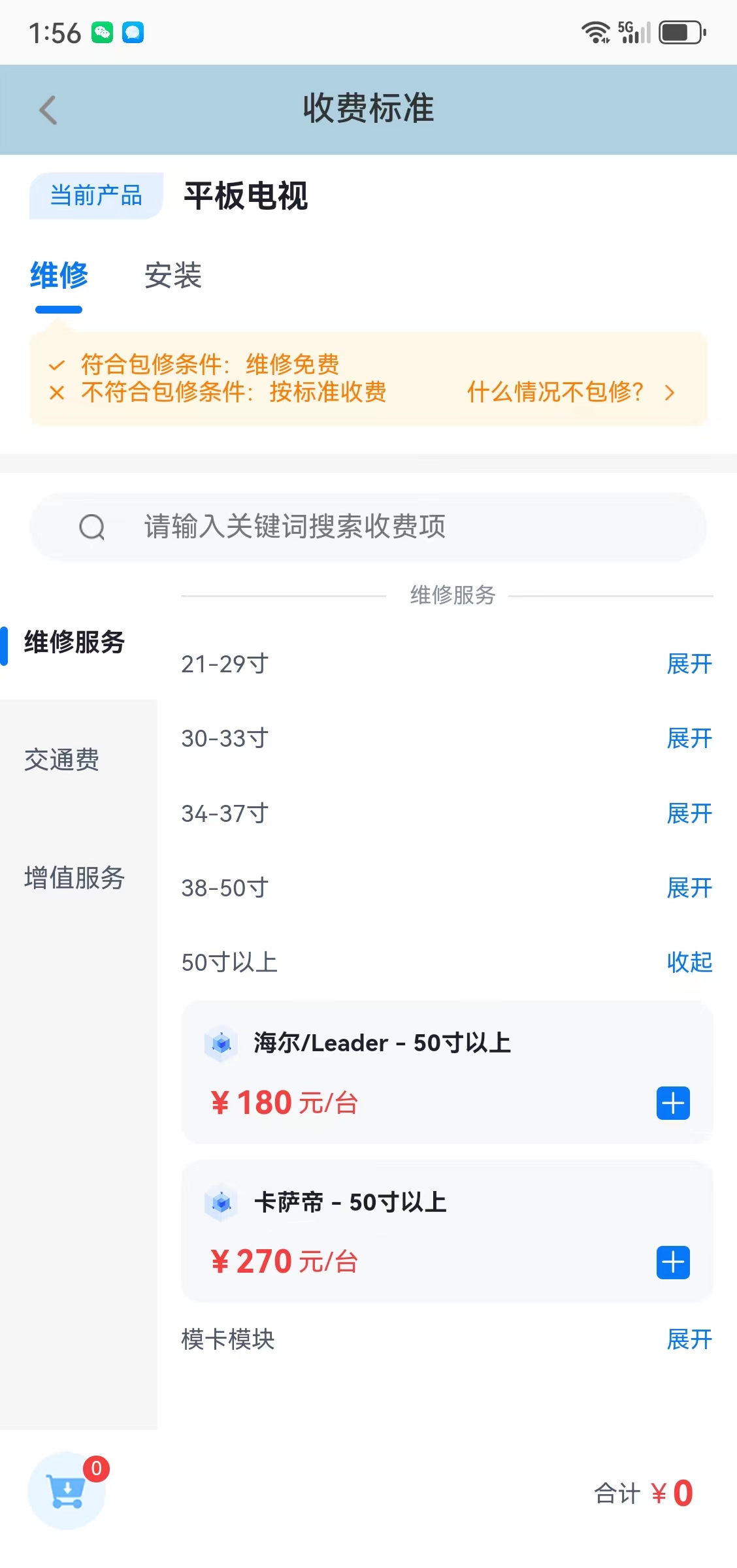Add 海尔/Leader 50寸以上 item to cart
Viewport: 737px width, 1568px height.
pos(673,1103)
